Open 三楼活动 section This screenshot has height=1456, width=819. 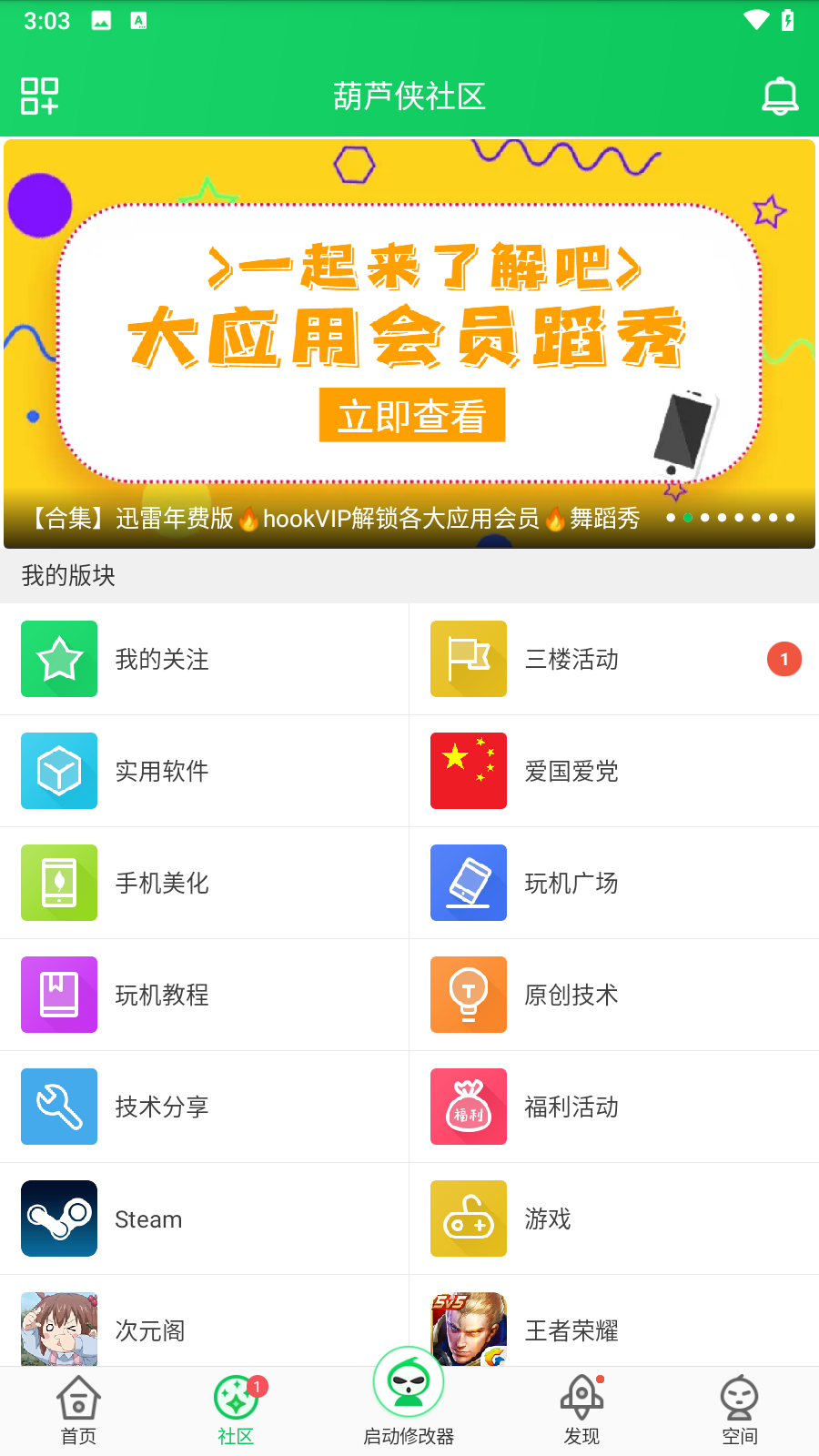[614, 659]
